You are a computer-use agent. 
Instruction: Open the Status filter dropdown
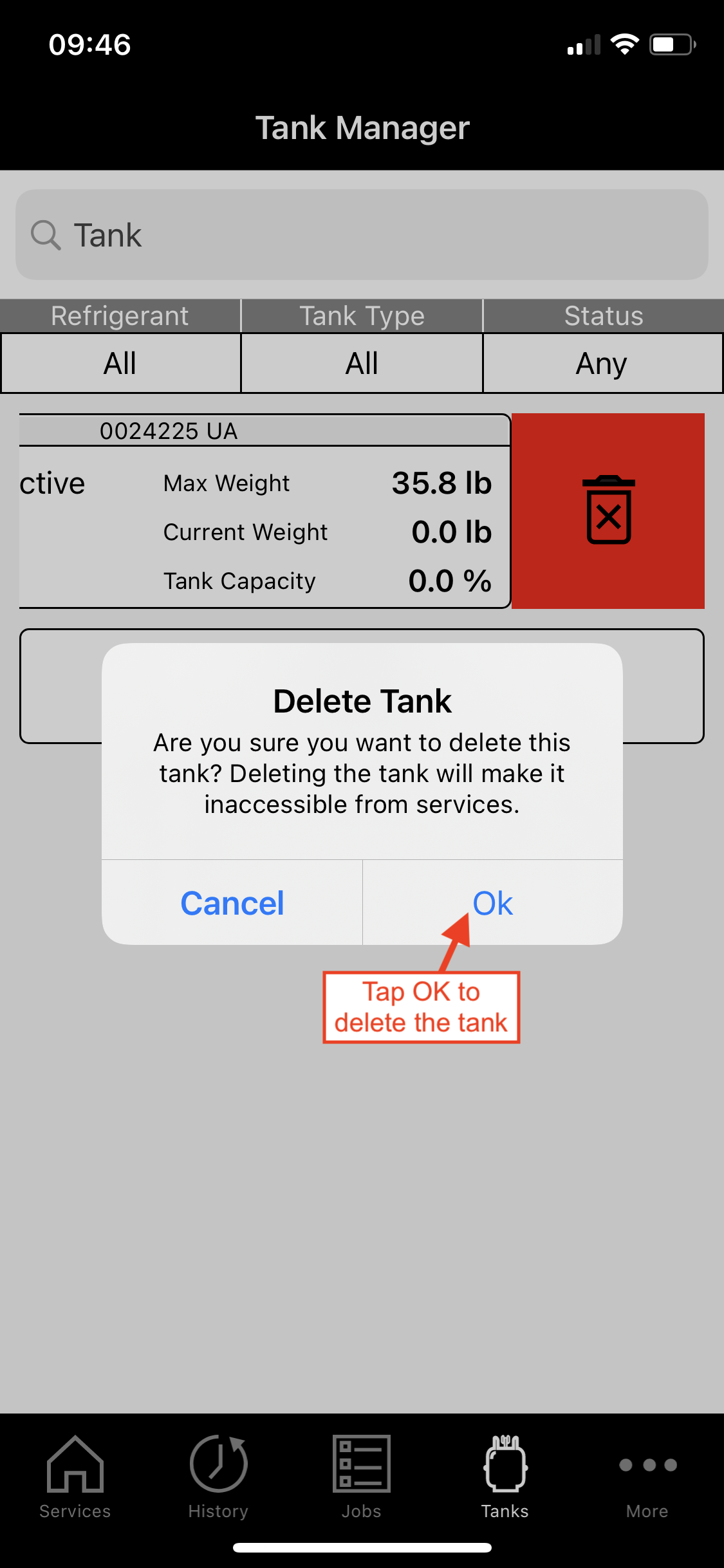point(602,363)
